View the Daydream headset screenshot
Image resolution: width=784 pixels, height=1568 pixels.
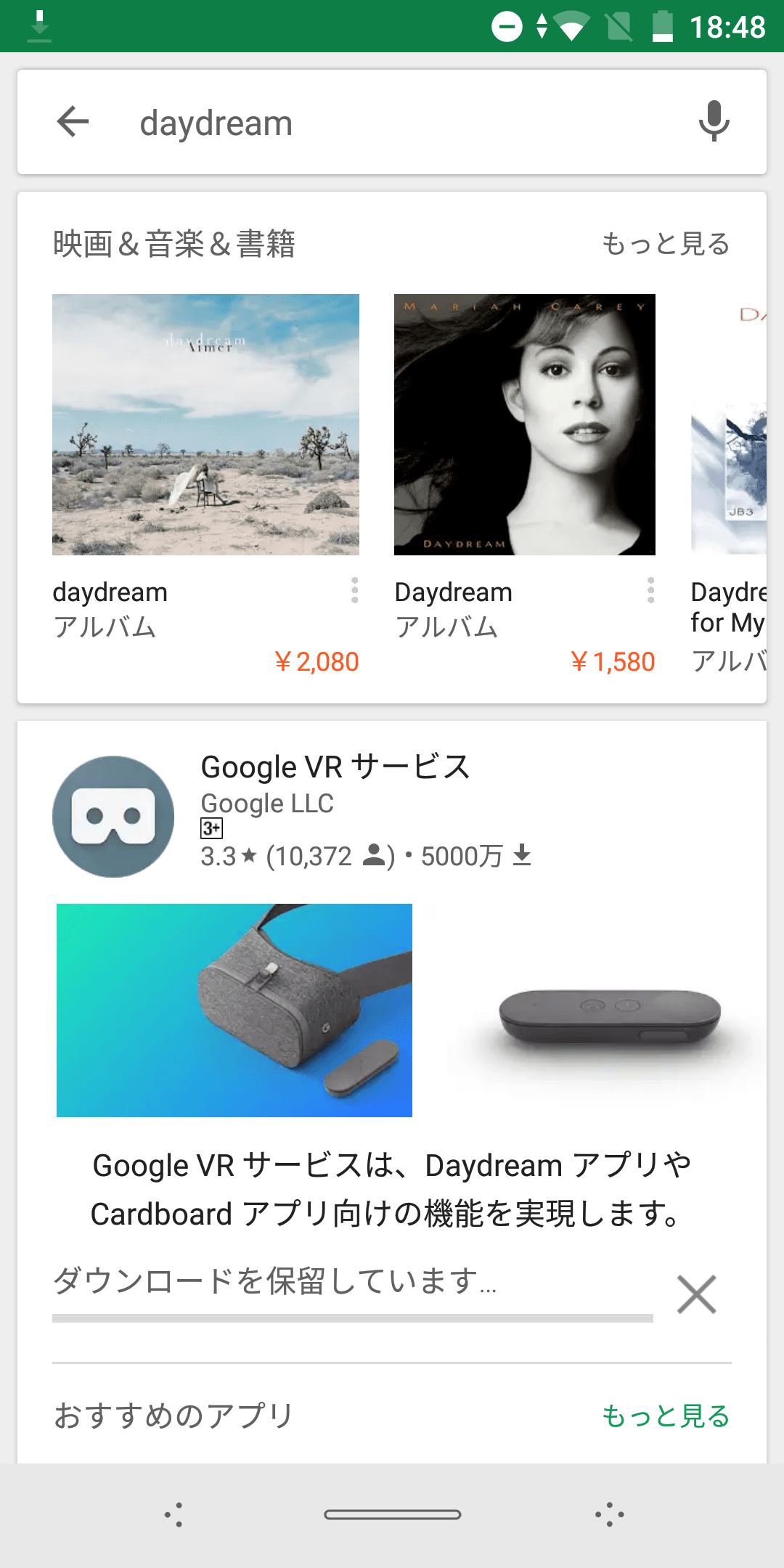pos(234,1010)
